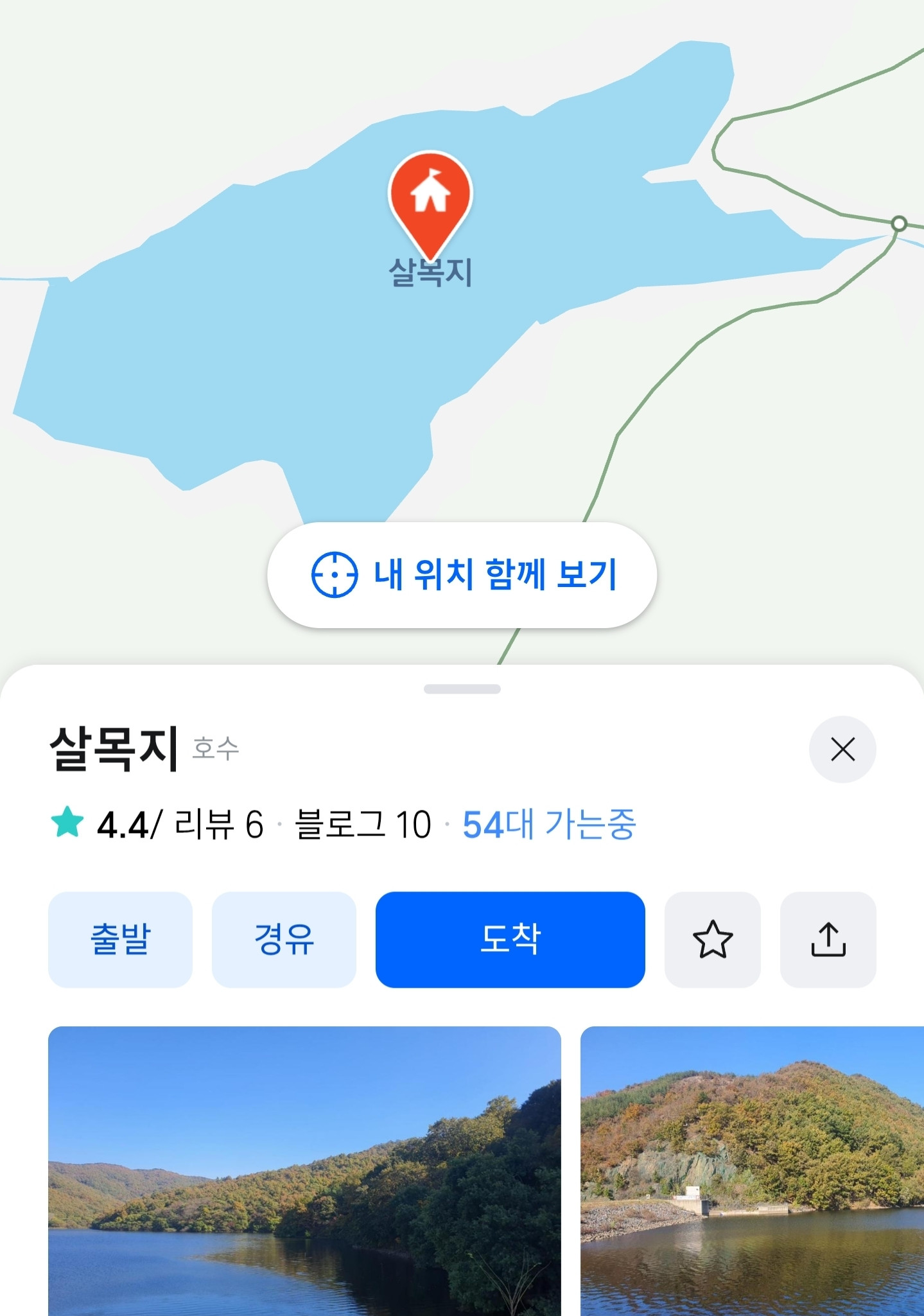
Task: Set 살목지 as destination with 도착
Action: tap(510, 939)
